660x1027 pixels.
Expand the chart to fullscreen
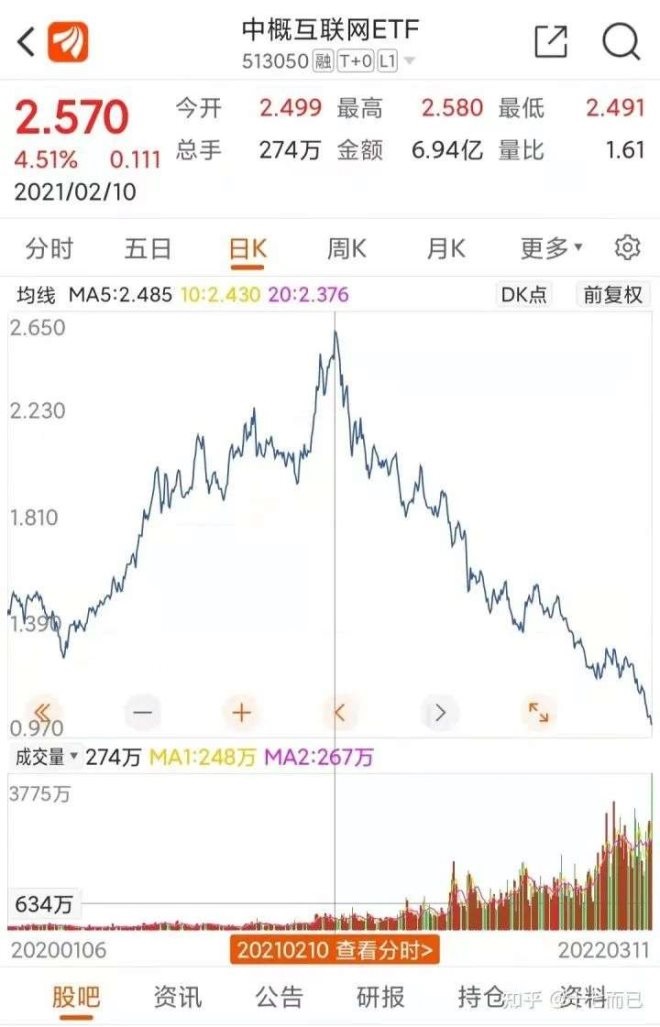[538, 713]
